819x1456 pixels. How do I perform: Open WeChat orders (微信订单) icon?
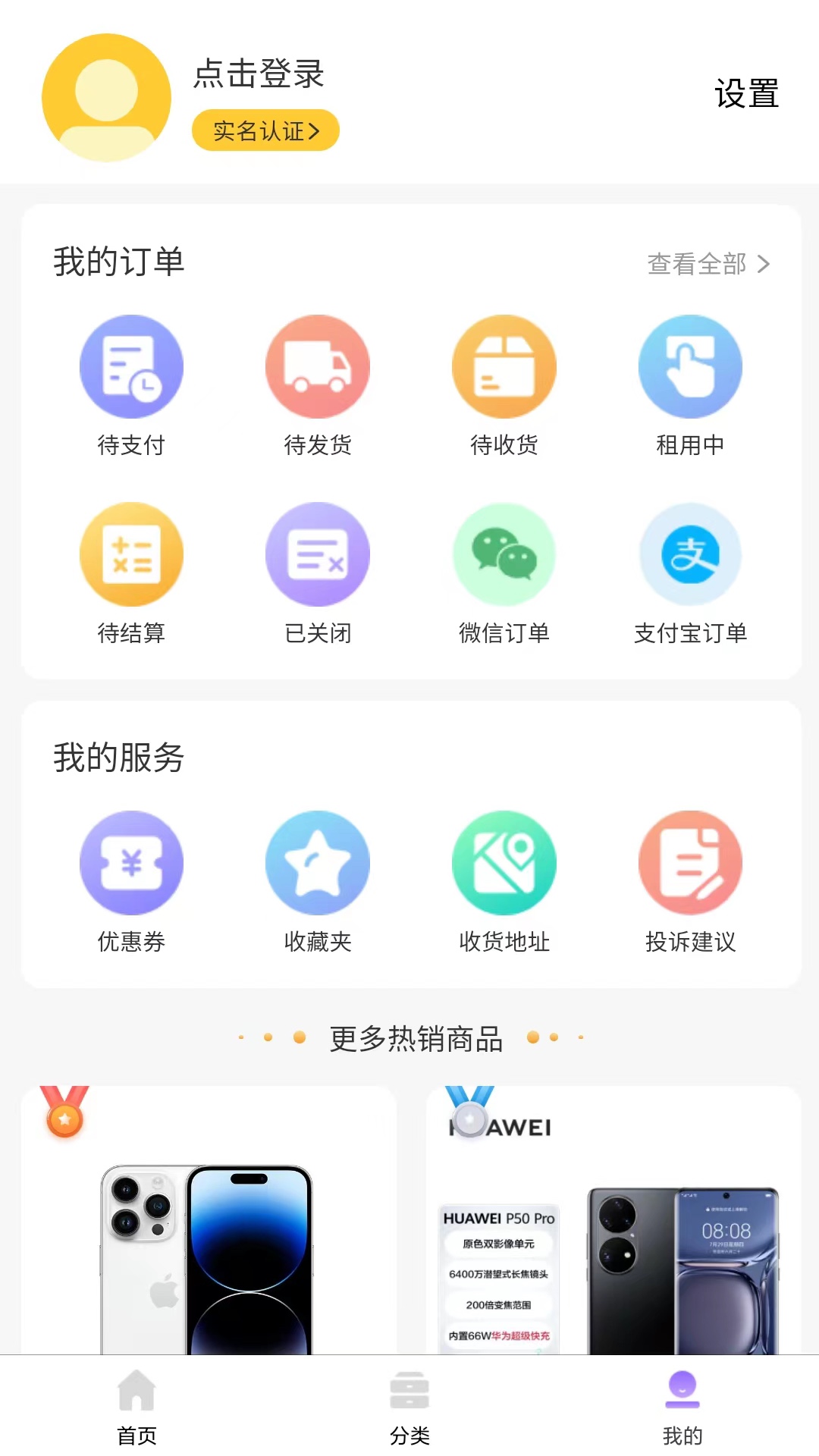click(x=504, y=554)
